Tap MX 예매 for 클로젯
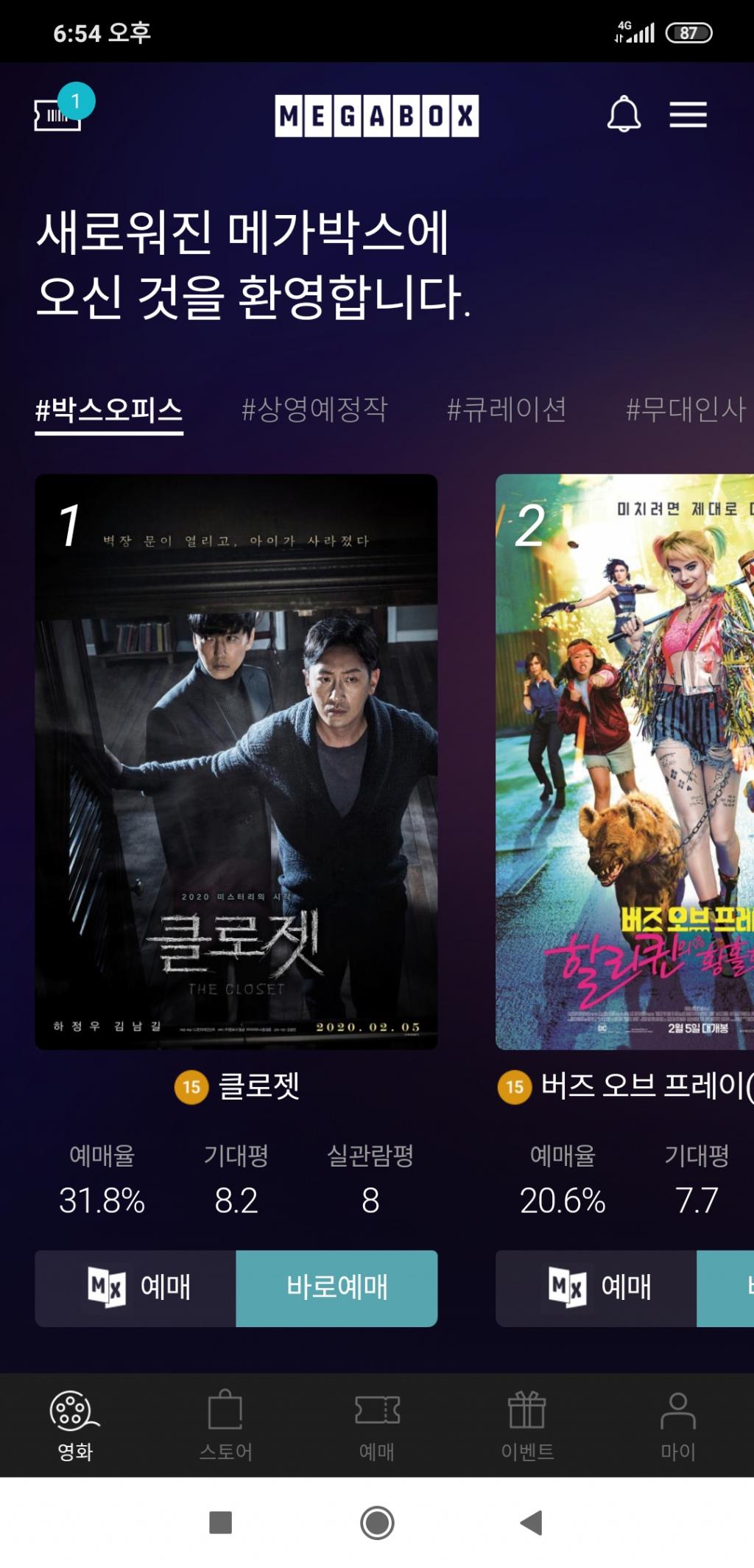754x1568 pixels. coord(136,1288)
